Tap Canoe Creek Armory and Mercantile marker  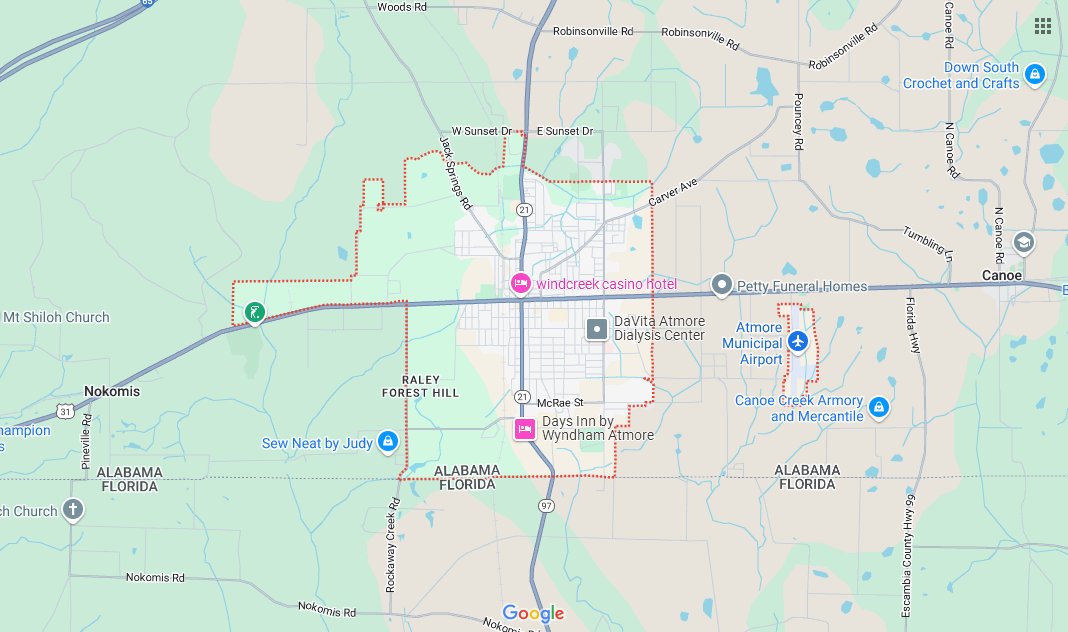[878, 407]
